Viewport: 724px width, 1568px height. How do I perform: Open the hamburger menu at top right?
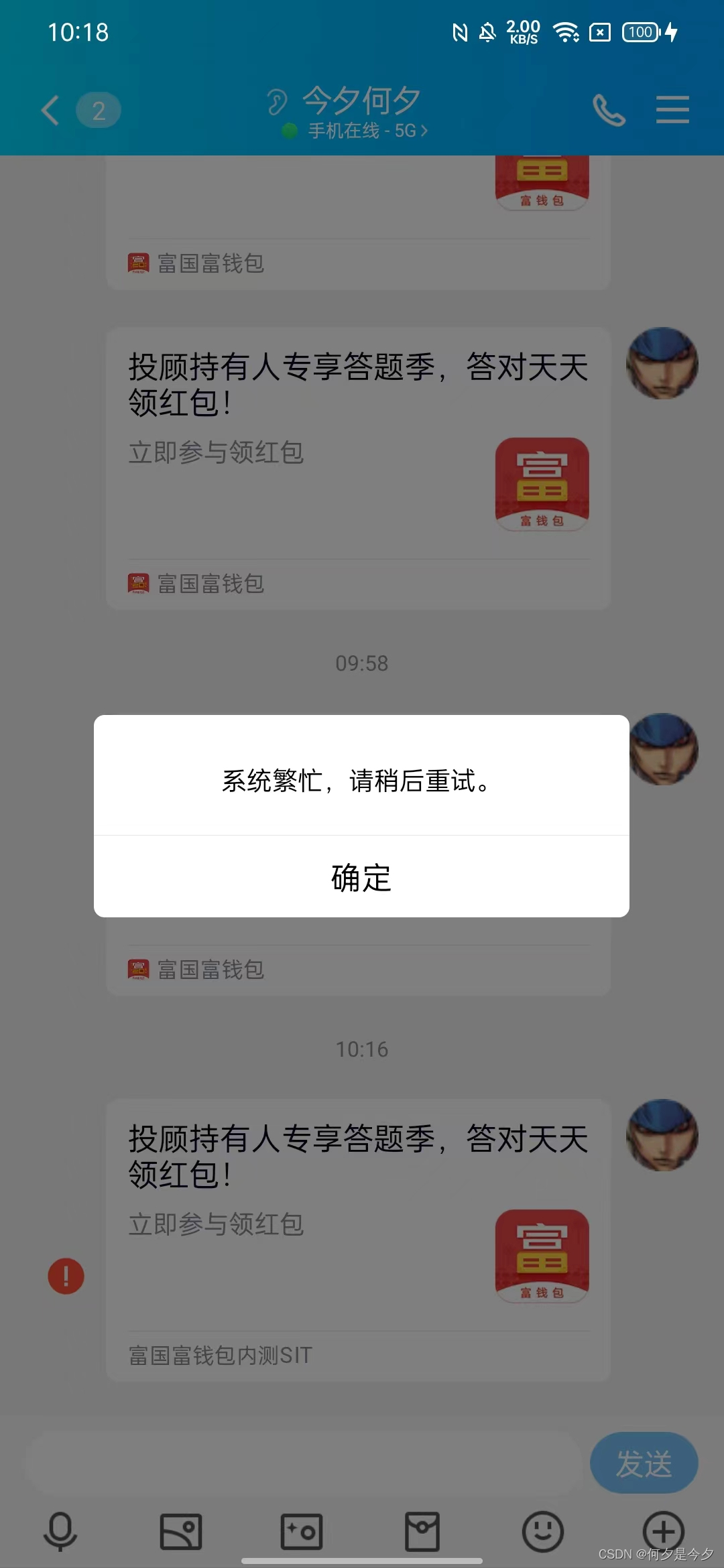click(673, 109)
